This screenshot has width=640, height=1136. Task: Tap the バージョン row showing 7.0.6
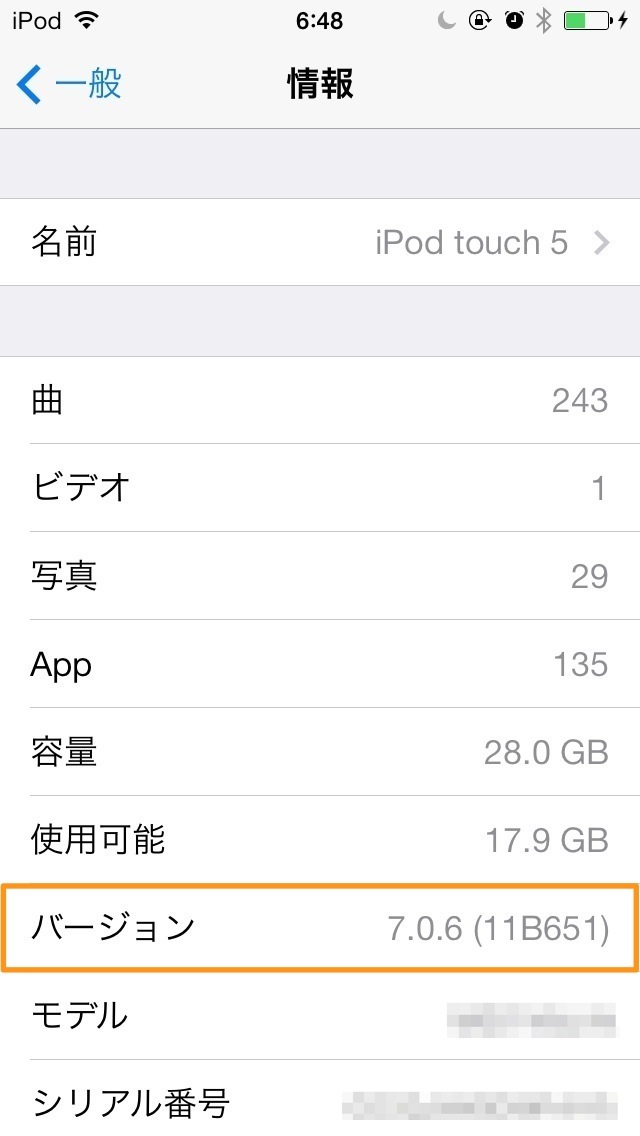(x=320, y=927)
